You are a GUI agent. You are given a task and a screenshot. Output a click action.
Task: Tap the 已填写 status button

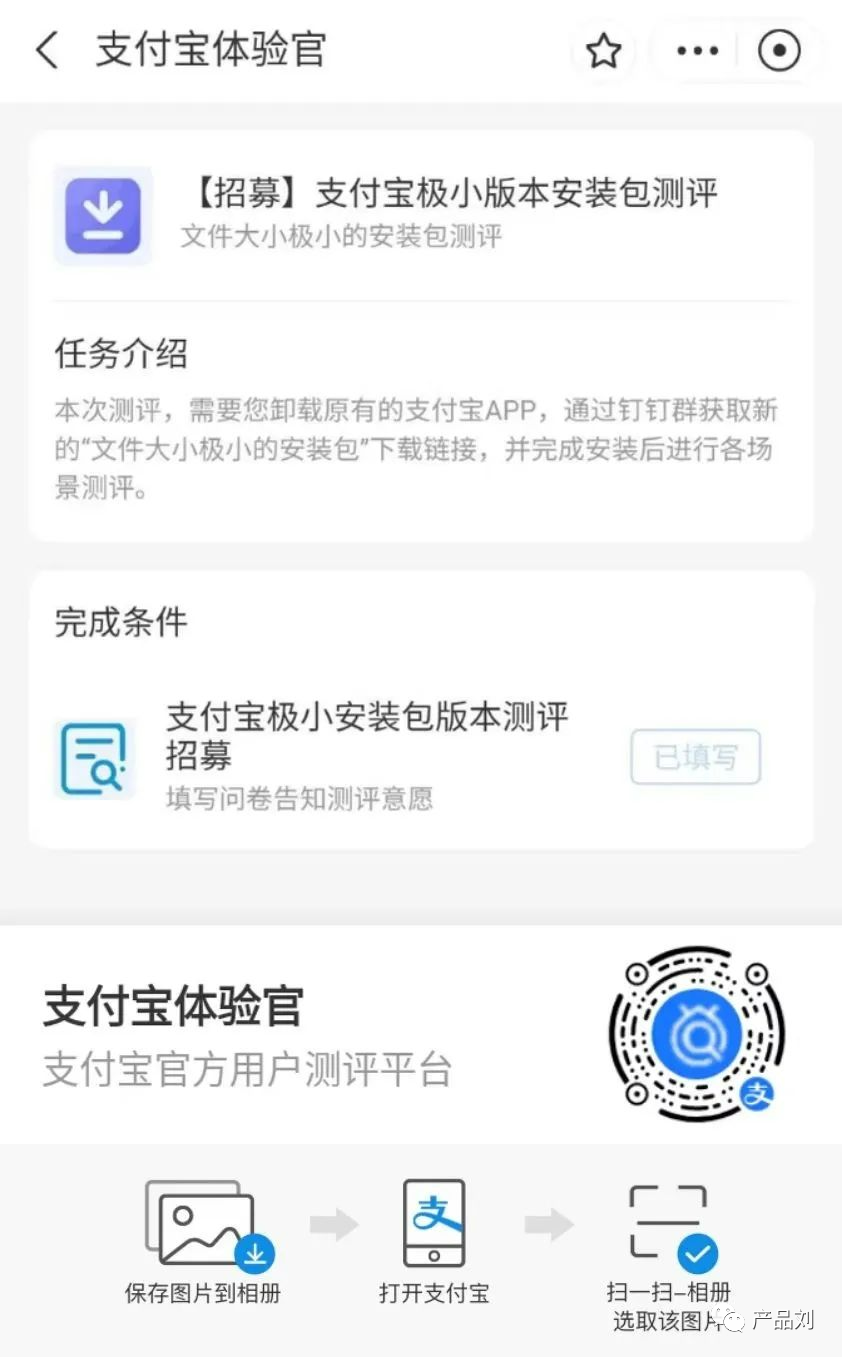point(695,758)
